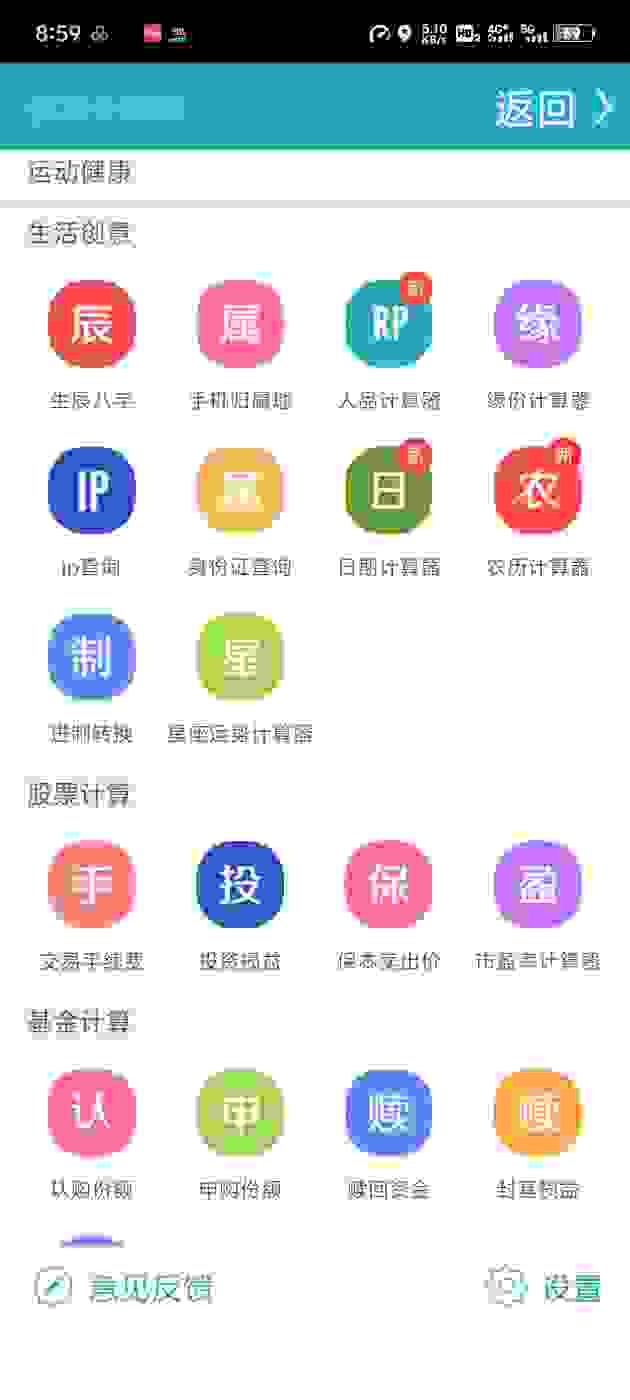This screenshot has width=630, height=1400.
Task: Open 手机归属地 lookup
Action: [240, 325]
